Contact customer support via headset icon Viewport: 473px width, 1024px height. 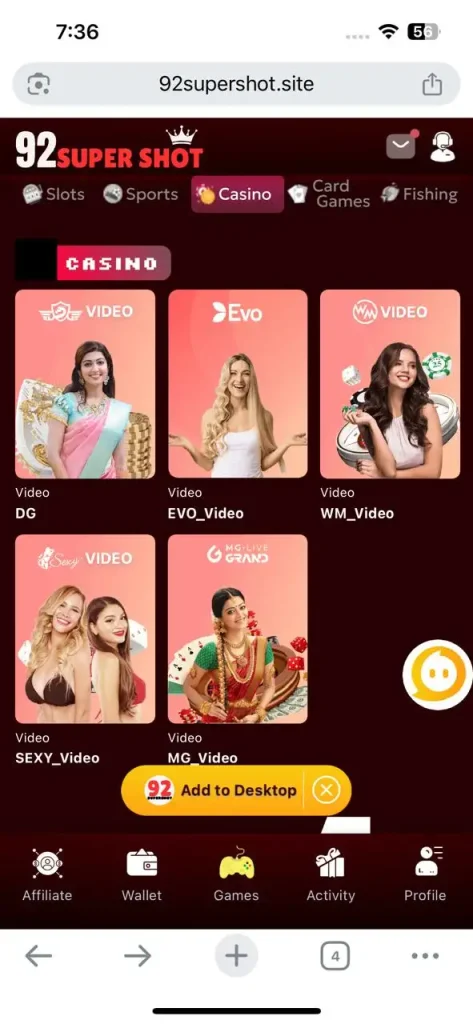(x=443, y=146)
